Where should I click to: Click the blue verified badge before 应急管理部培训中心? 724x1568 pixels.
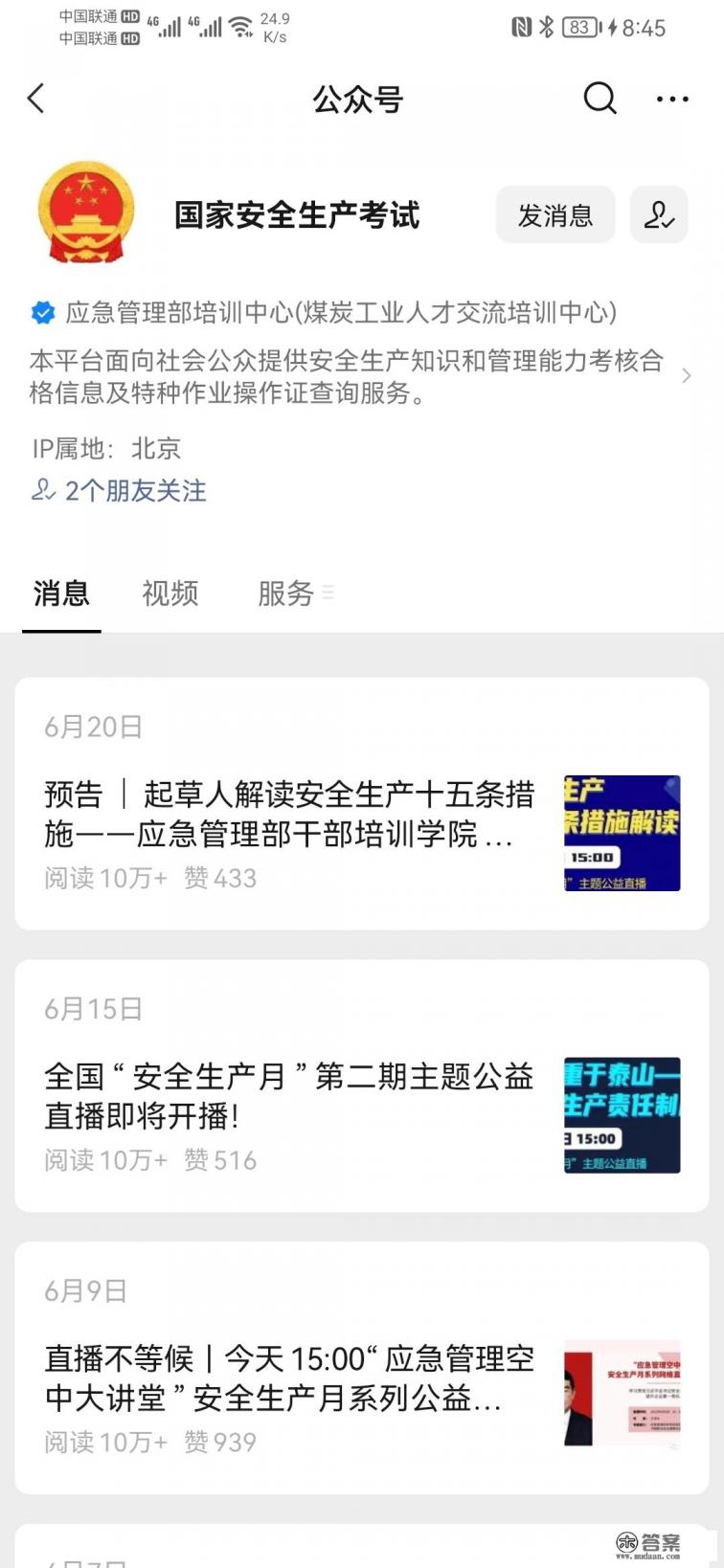pyautogui.click(x=41, y=311)
